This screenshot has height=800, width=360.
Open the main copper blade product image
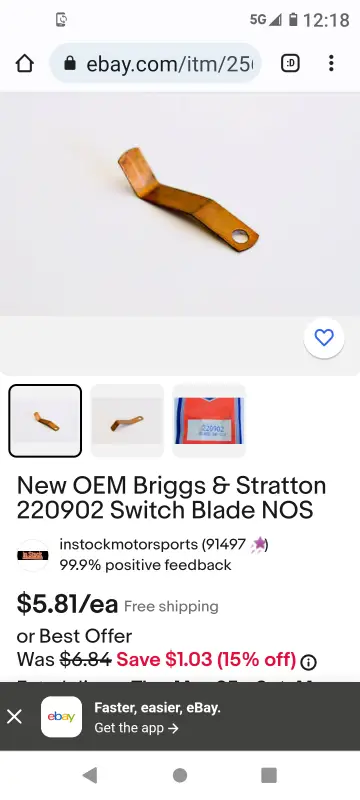tap(180, 204)
